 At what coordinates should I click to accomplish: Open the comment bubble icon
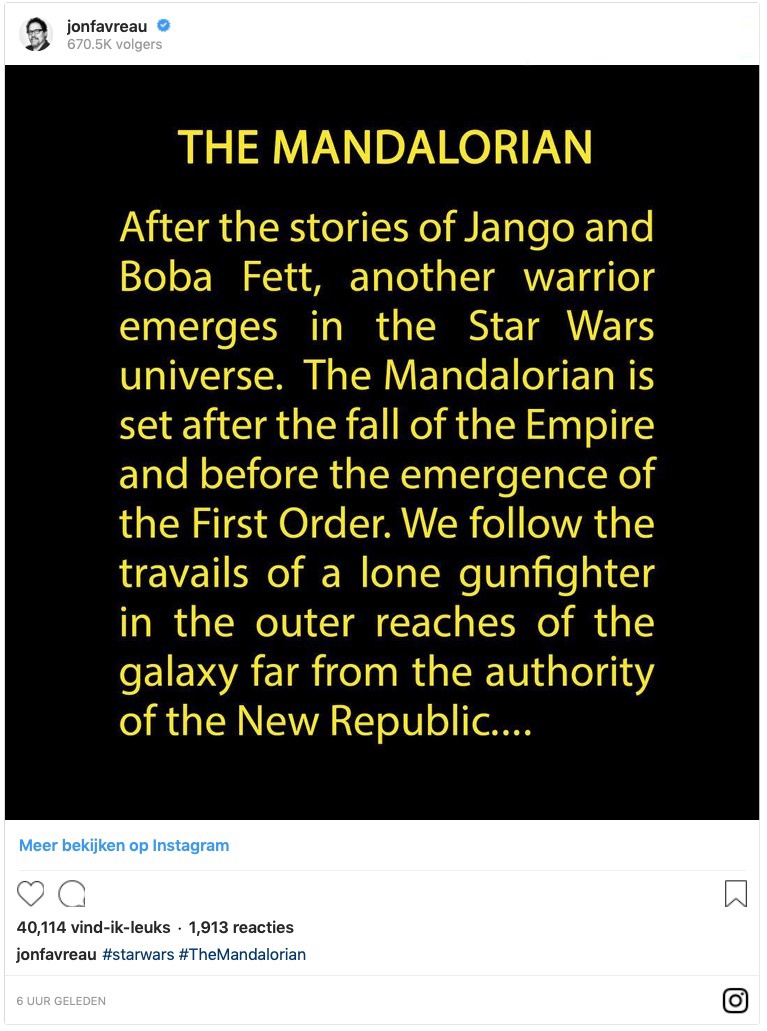(72, 893)
